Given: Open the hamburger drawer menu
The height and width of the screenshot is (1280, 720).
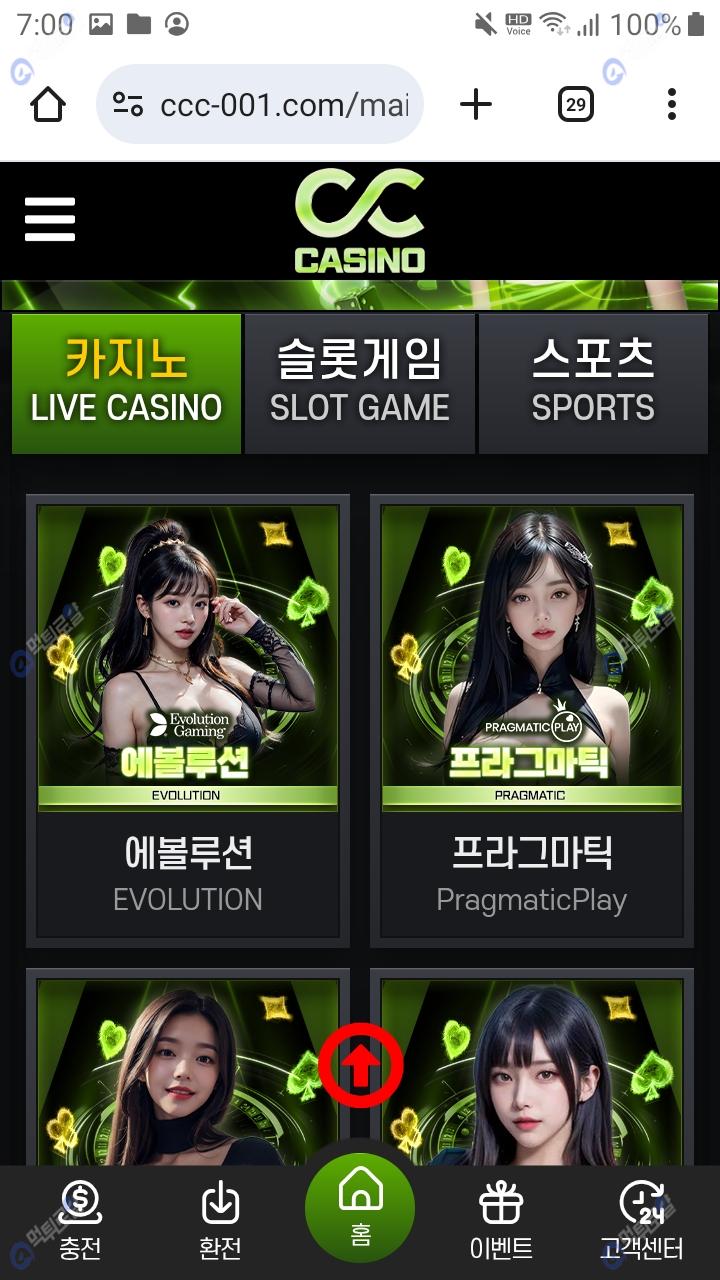Looking at the screenshot, I should [x=50, y=219].
